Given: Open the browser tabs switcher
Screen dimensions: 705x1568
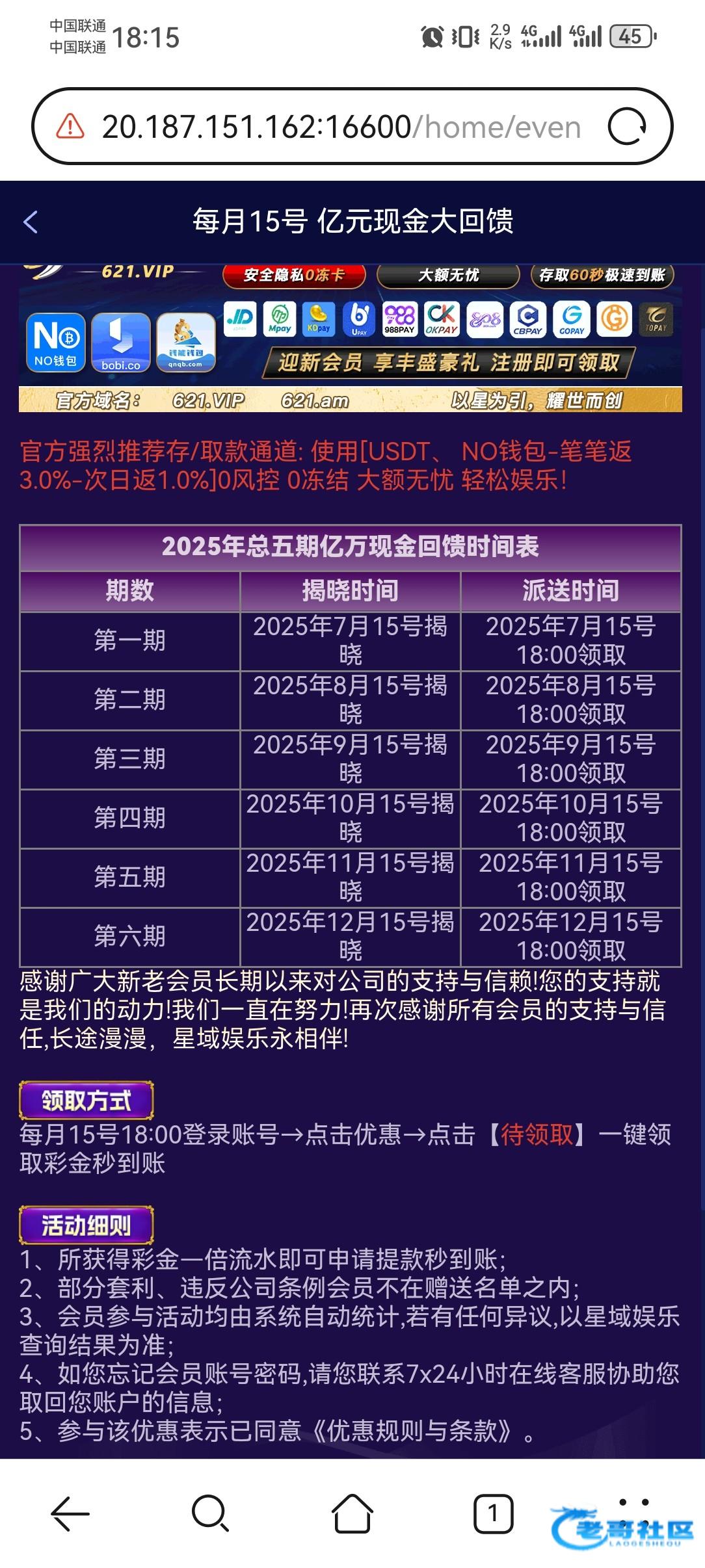Looking at the screenshot, I should pos(492,1514).
